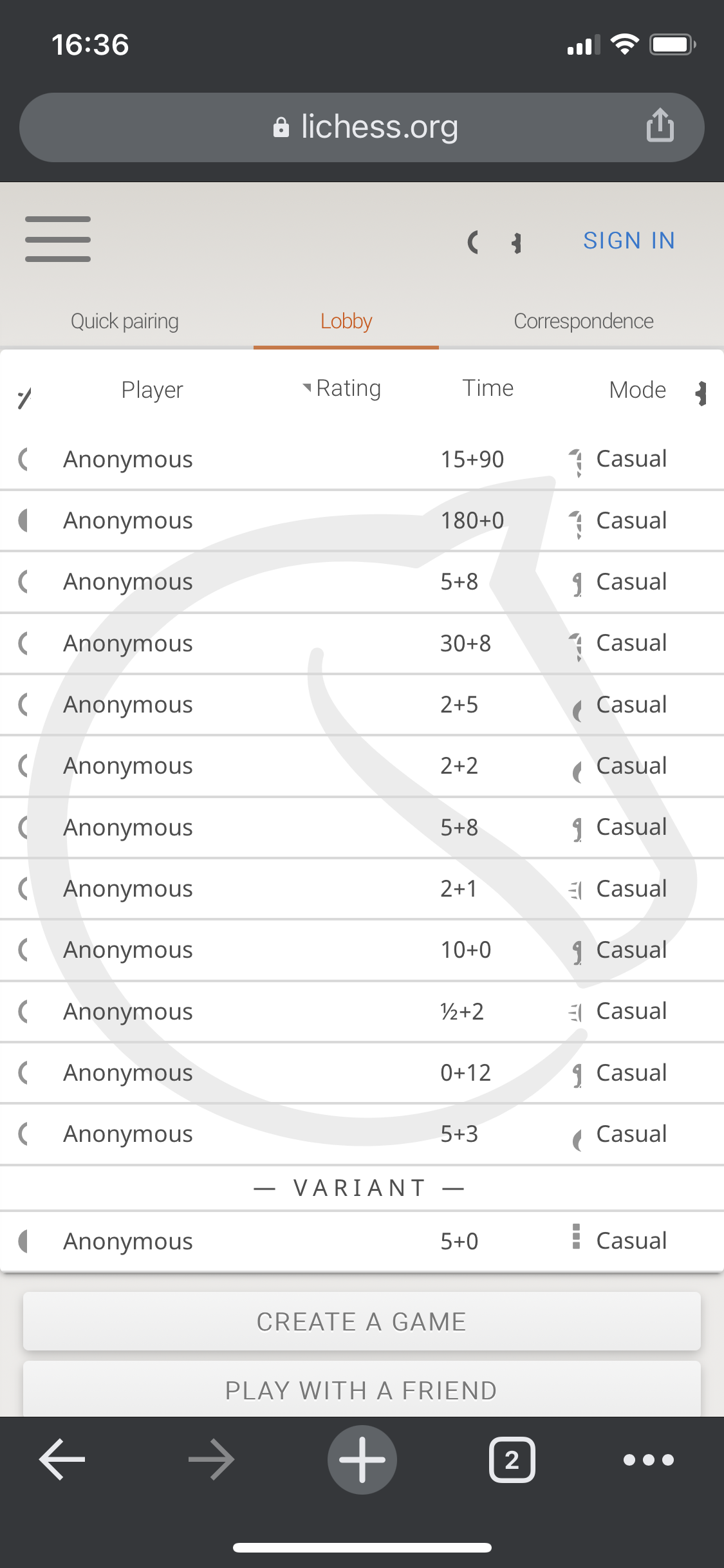Open the hamburger menu

58,239
